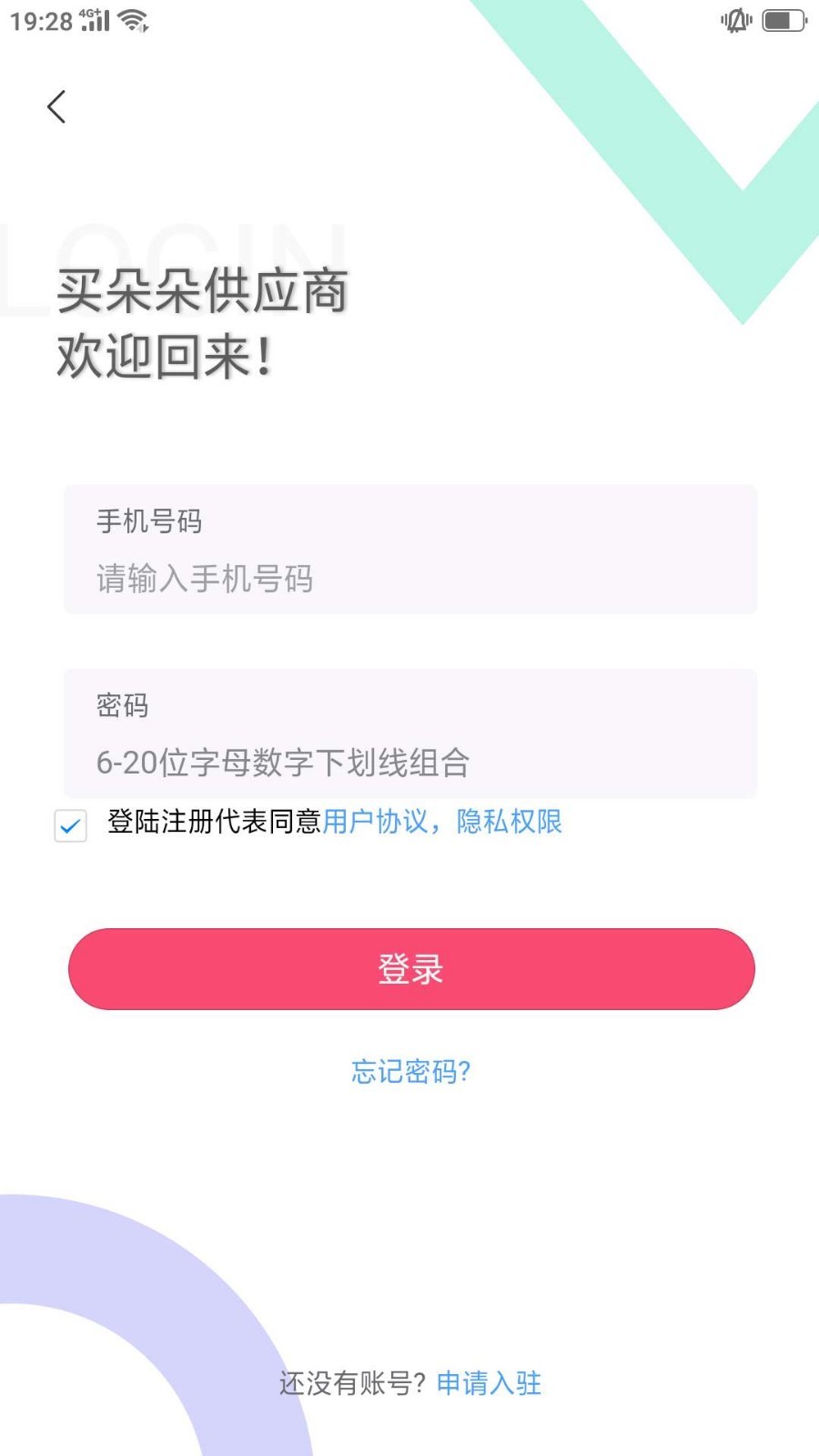Uncheck the agreement checkbox

click(x=70, y=825)
